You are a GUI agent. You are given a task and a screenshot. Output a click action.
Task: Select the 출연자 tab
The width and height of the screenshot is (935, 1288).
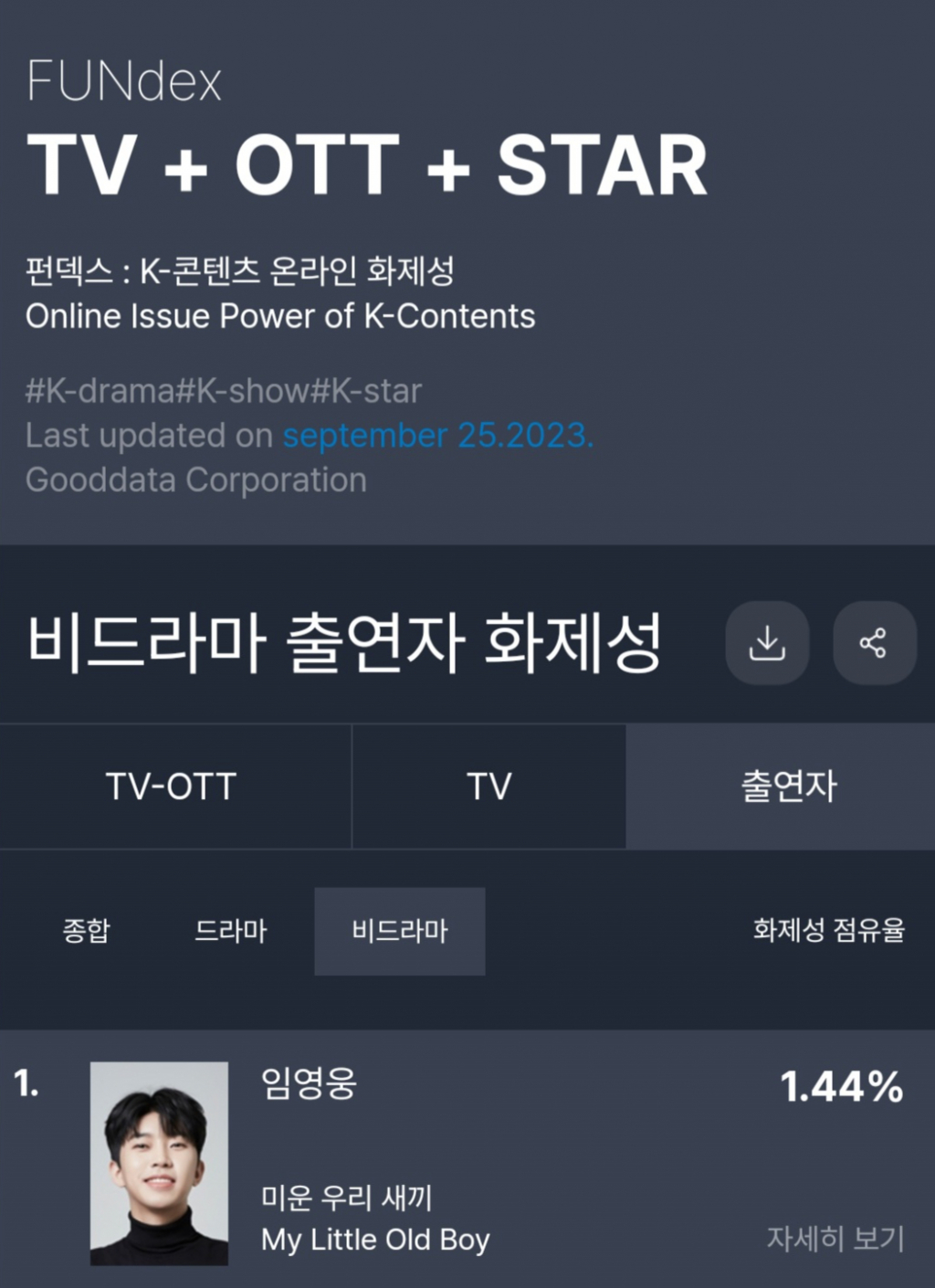tap(788, 787)
